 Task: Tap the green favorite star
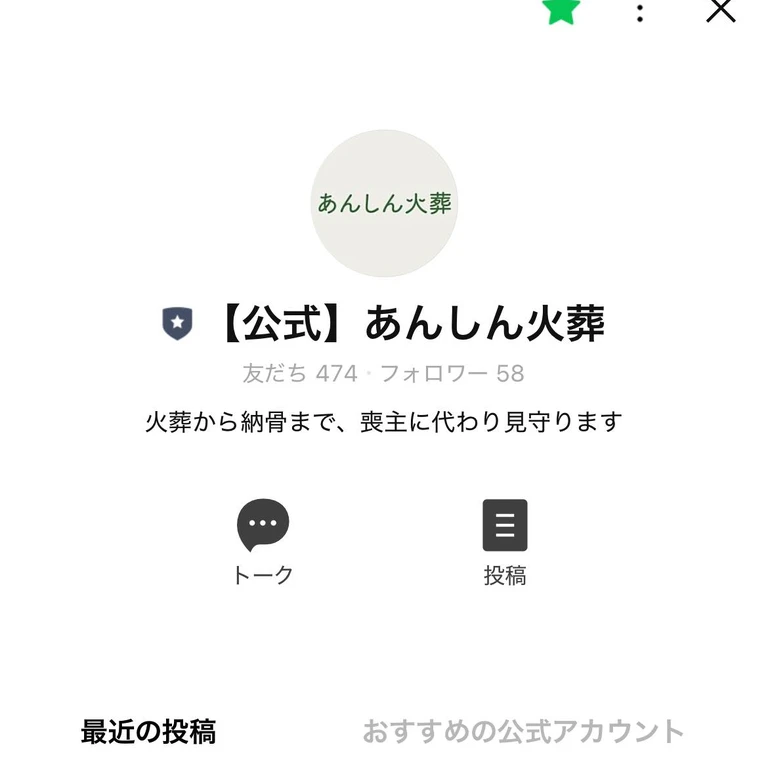[561, 10]
